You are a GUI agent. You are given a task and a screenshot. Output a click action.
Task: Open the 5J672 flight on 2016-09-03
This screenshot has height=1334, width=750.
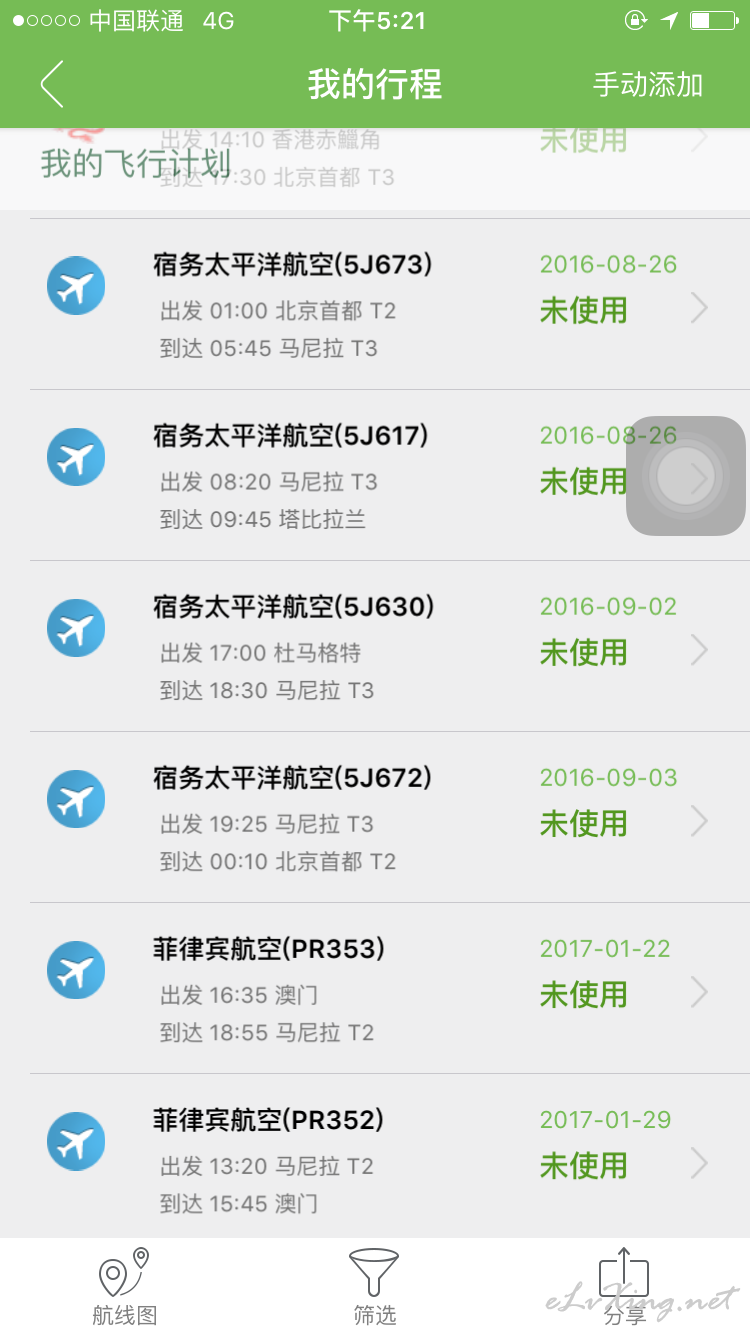(375, 817)
